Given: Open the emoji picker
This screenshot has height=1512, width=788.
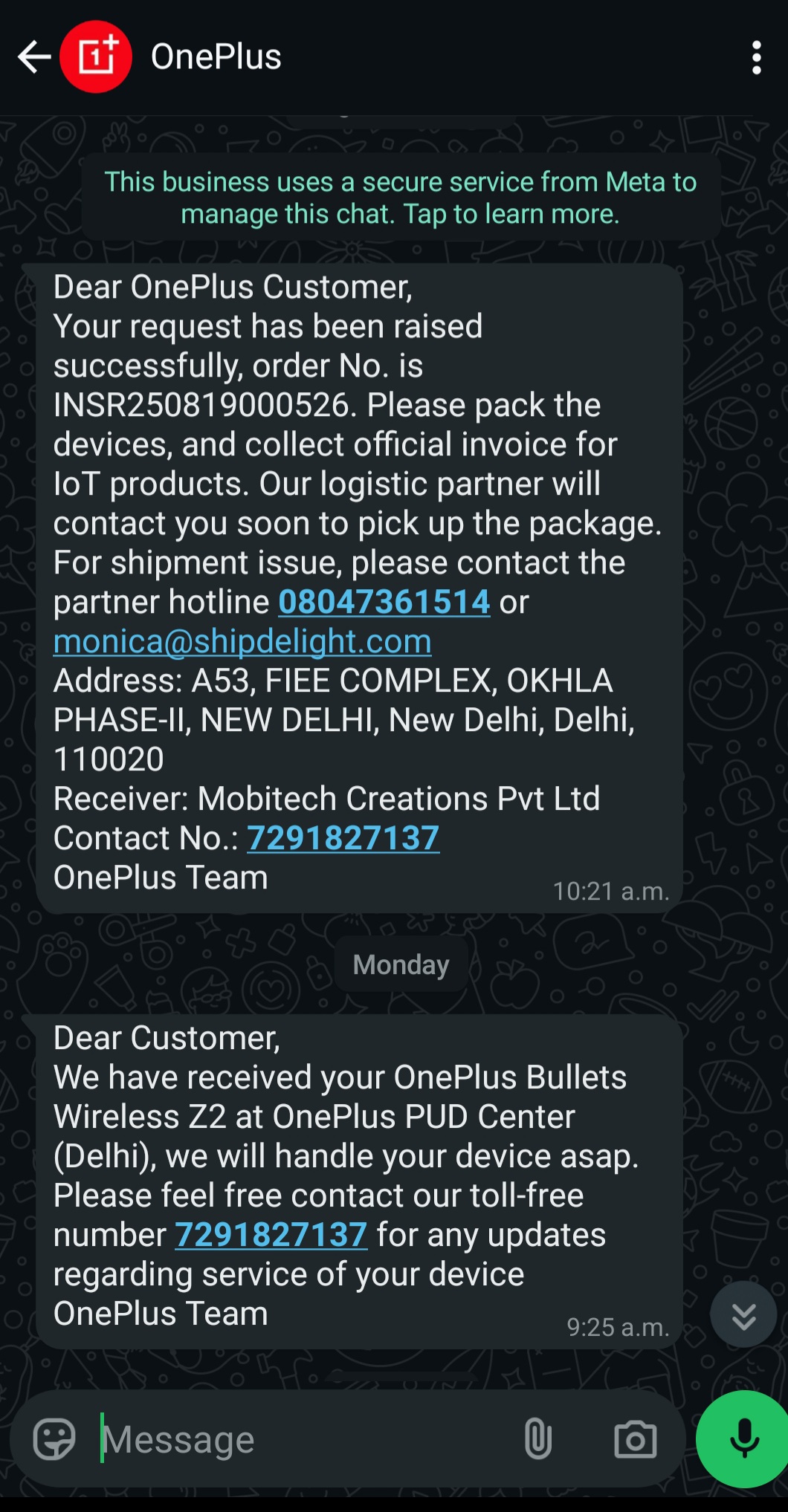Looking at the screenshot, I should (x=54, y=1439).
